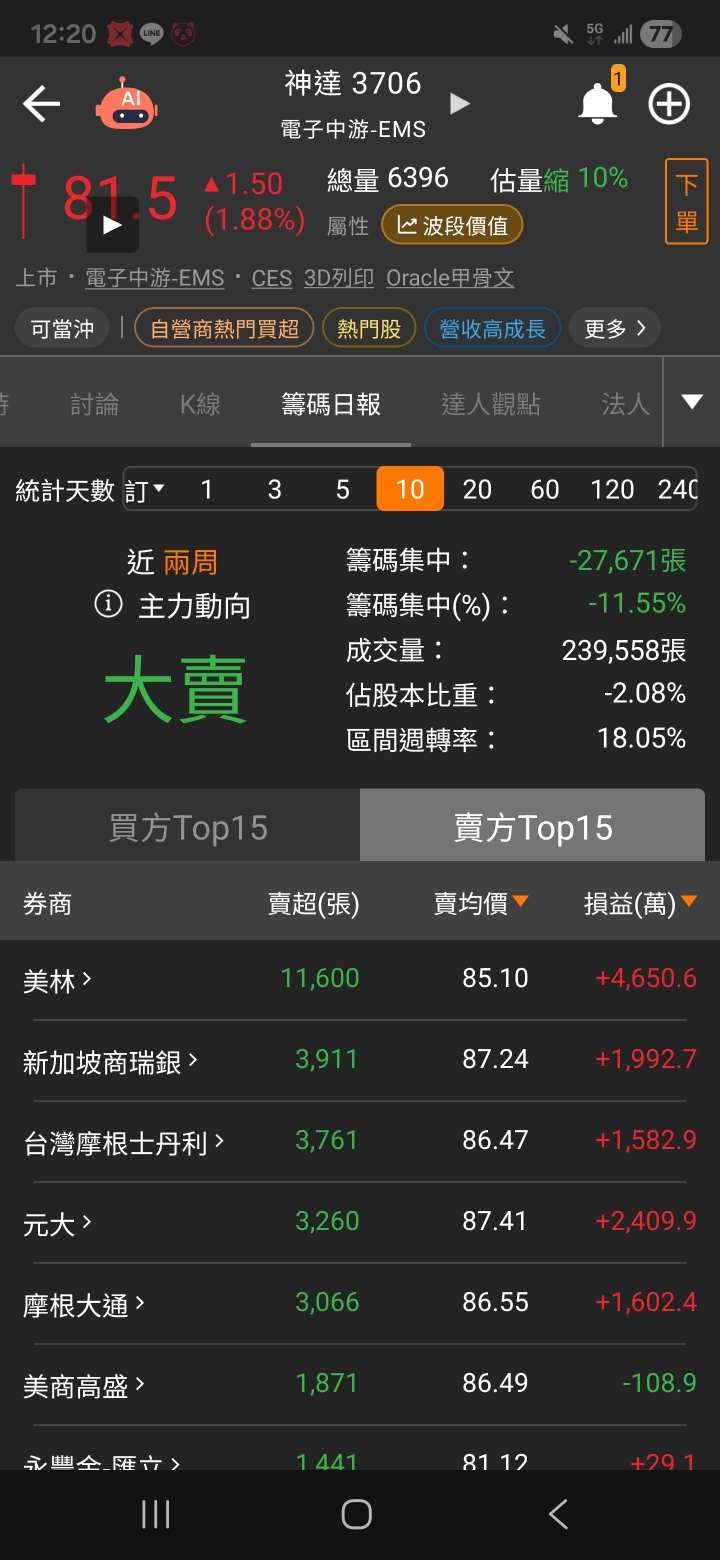This screenshot has height=1560, width=720.
Task: Open 波段價值 chart button
Action: point(452,226)
